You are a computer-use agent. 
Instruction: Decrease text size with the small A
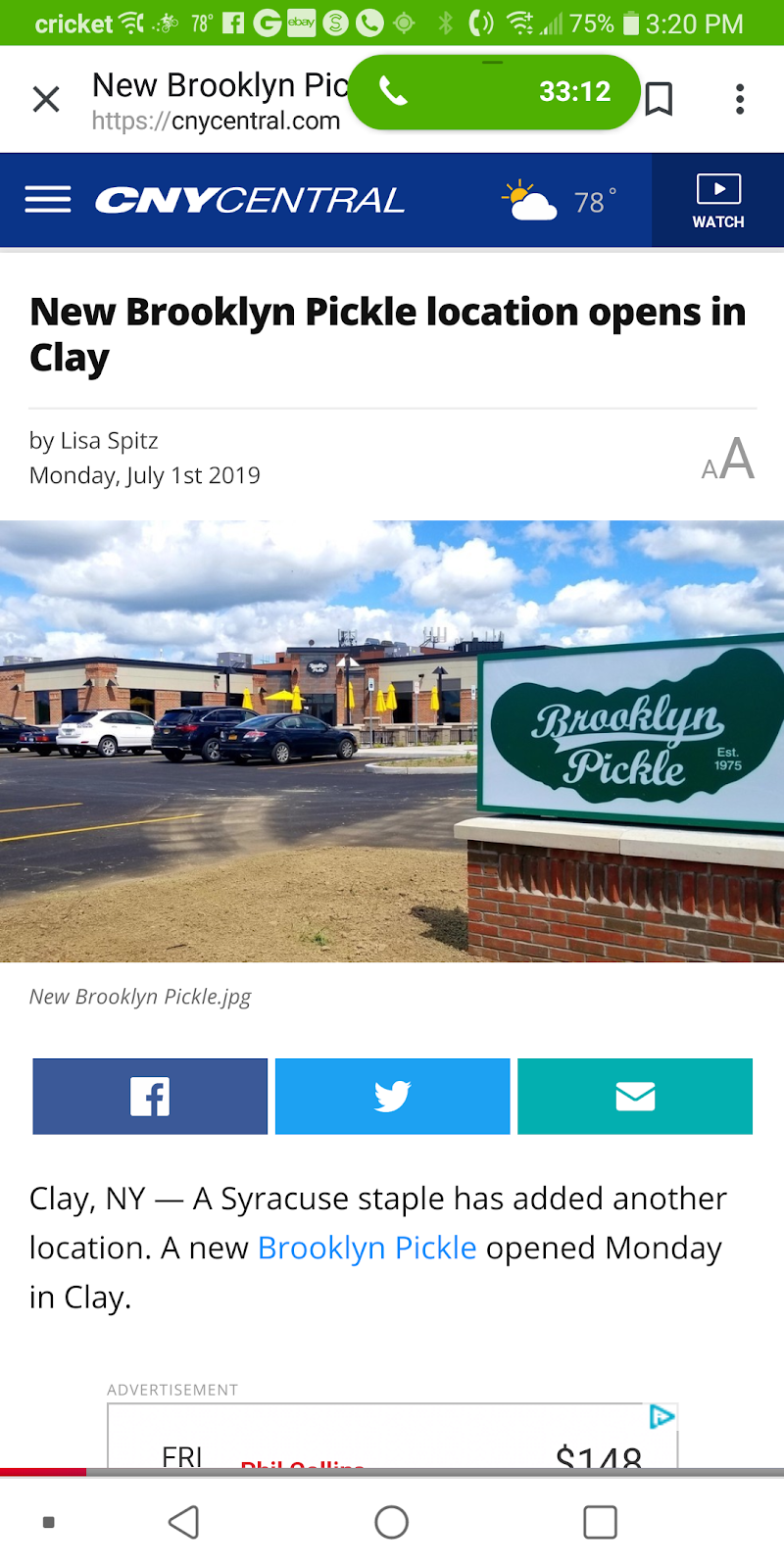click(710, 469)
